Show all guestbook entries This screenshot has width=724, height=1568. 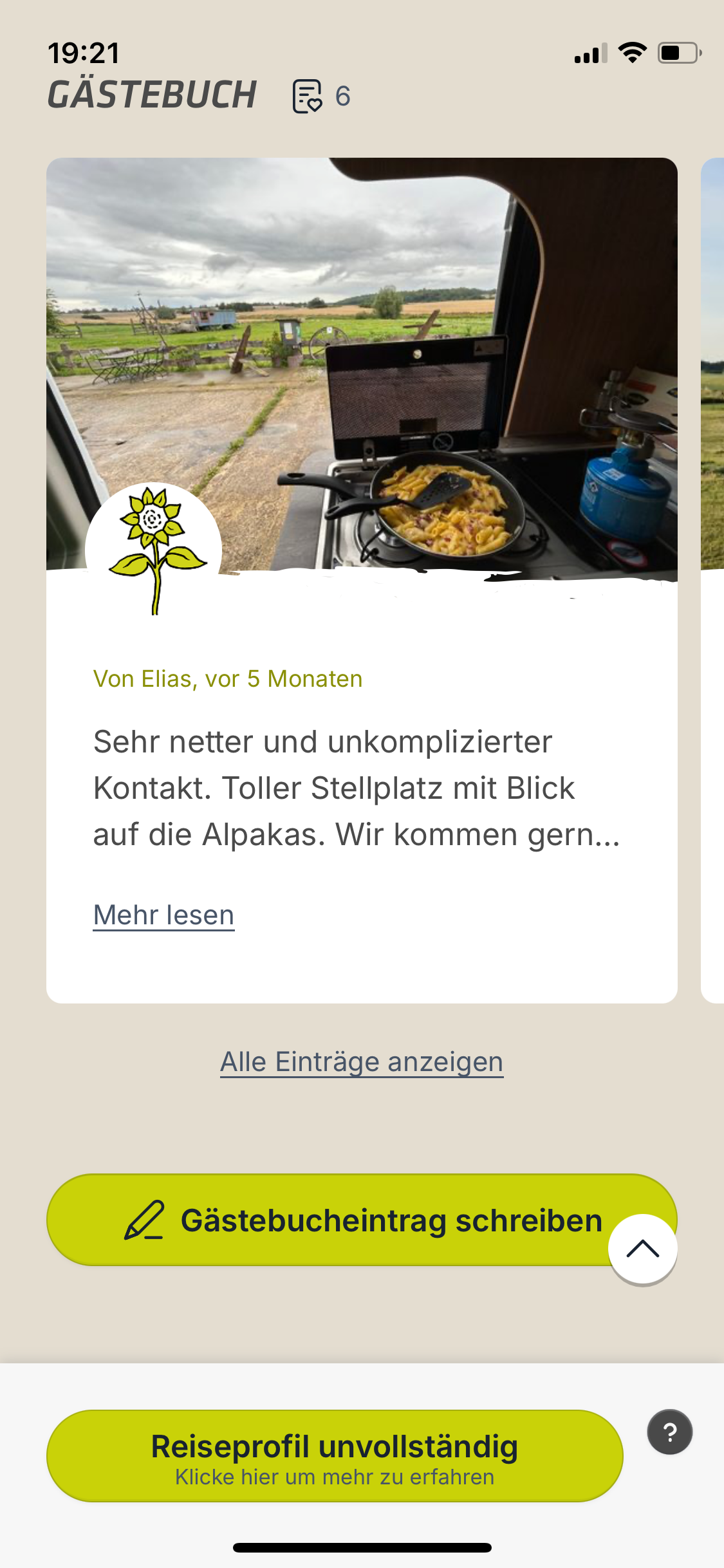[362, 1062]
